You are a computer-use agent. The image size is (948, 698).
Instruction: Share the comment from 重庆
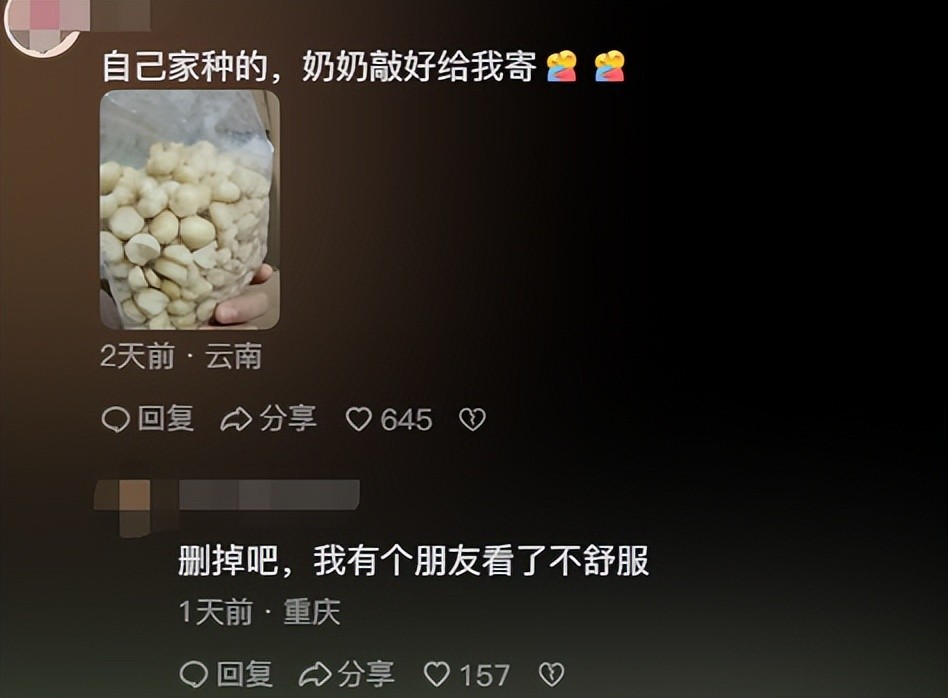(x=347, y=675)
